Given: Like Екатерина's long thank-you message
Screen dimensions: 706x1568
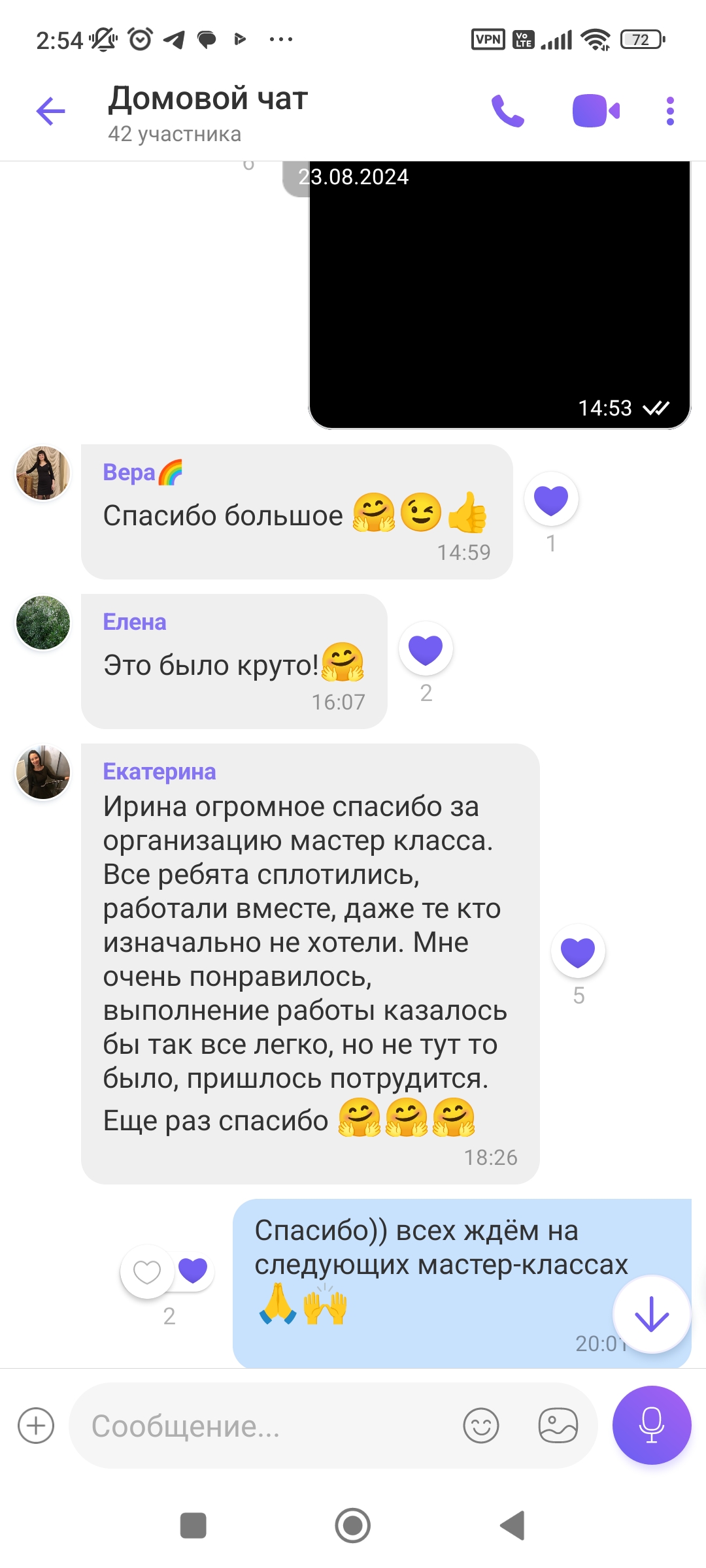Looking at the screenshot, I should click(x=578, y=952).
